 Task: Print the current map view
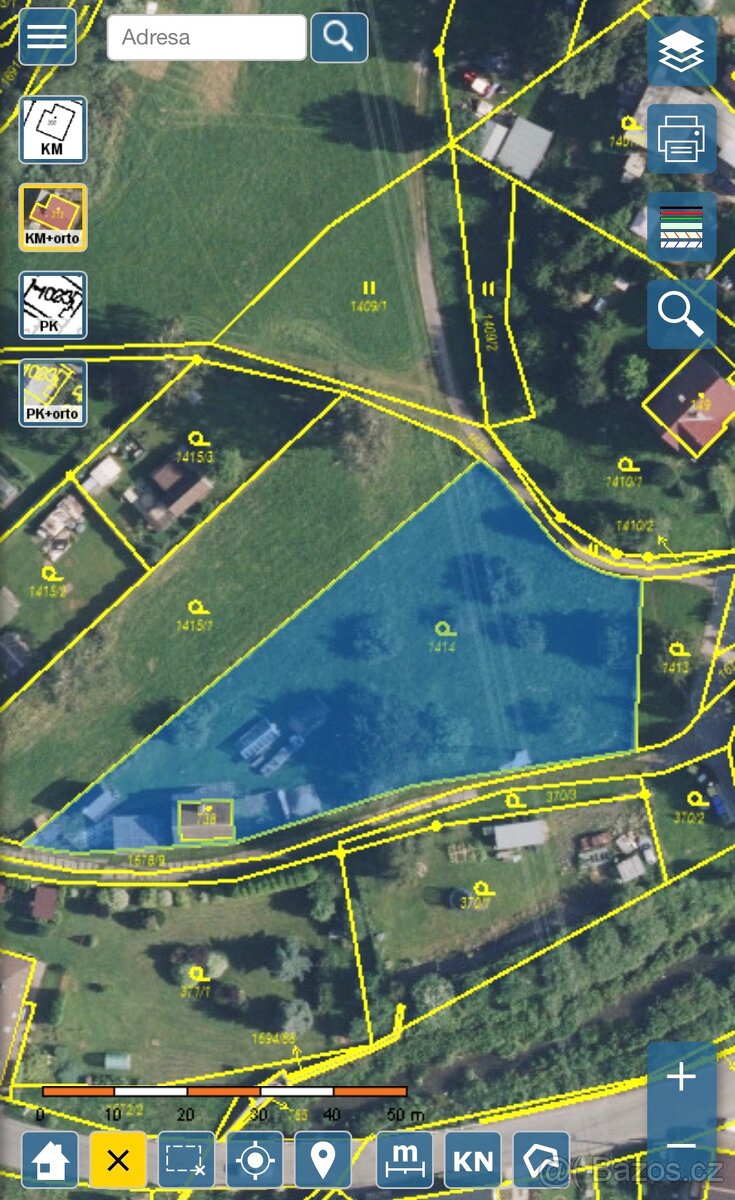point(682,139)
